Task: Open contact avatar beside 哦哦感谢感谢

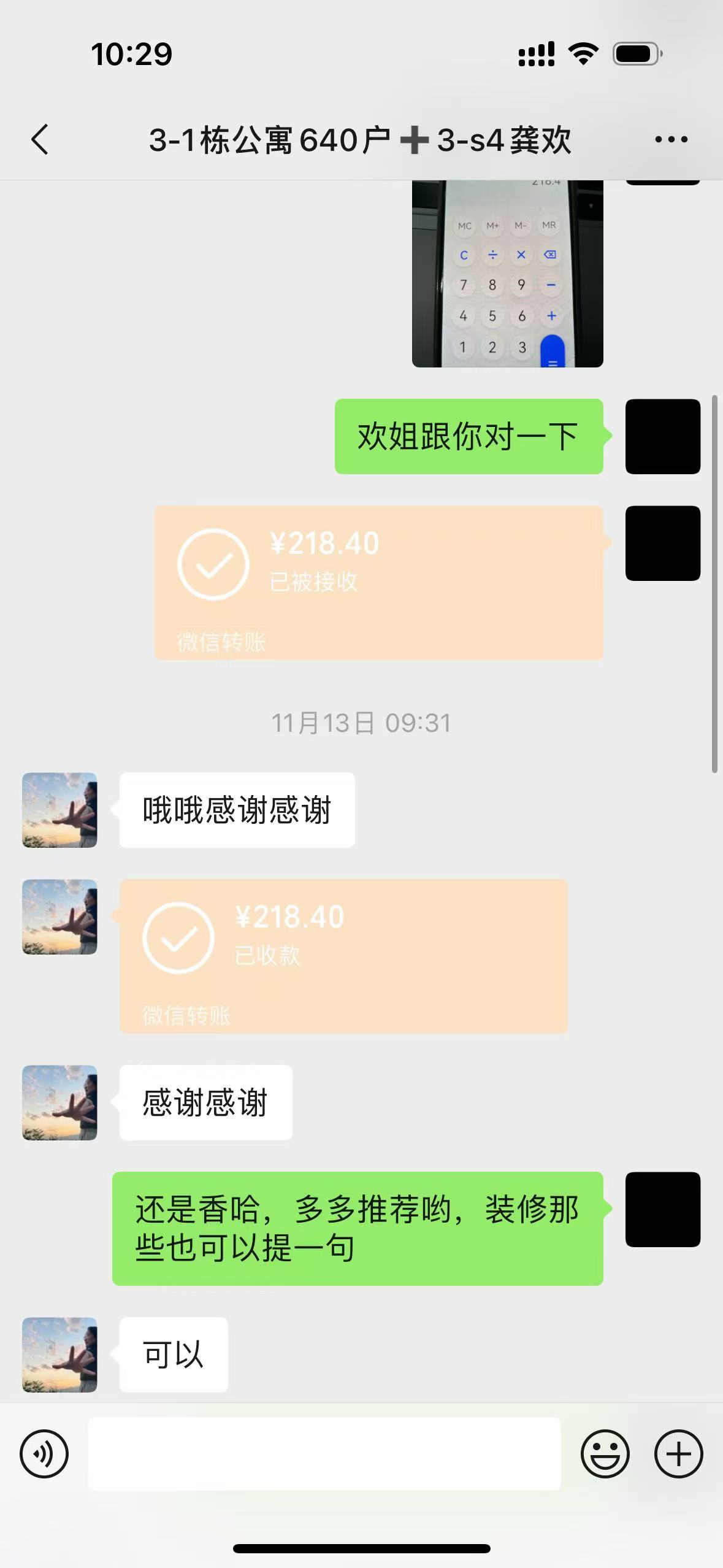Action: tap(59, 810)
